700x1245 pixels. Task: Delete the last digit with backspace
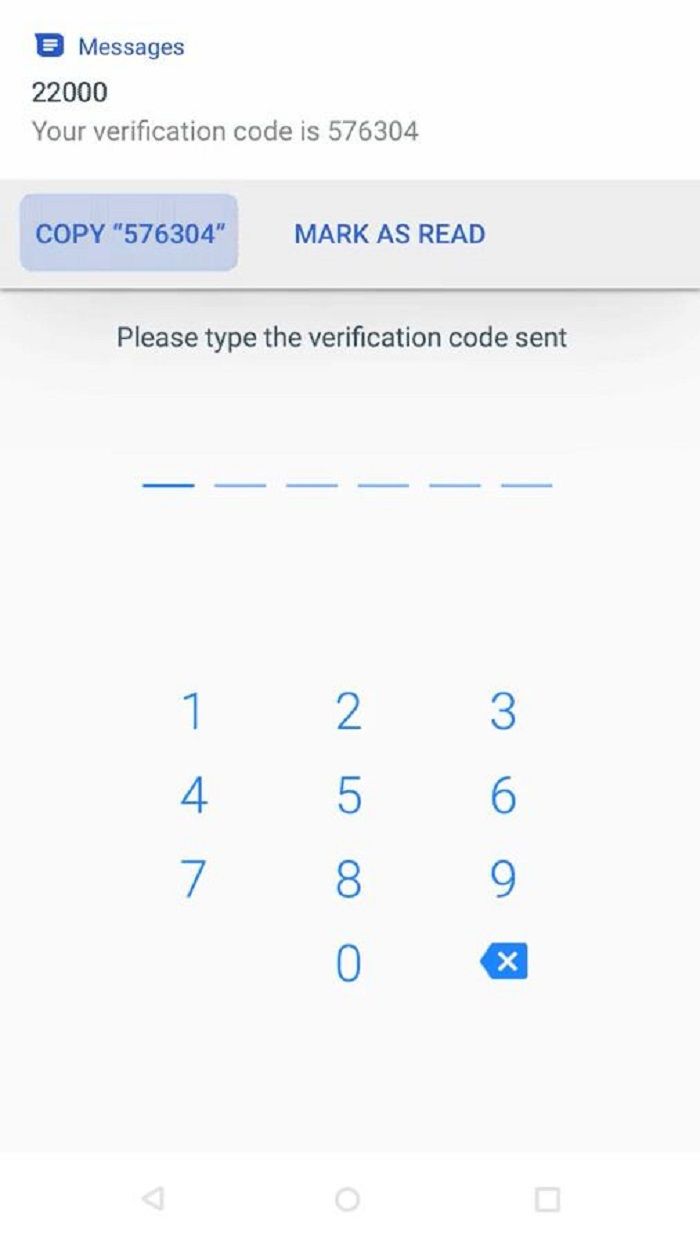(504, 962)
